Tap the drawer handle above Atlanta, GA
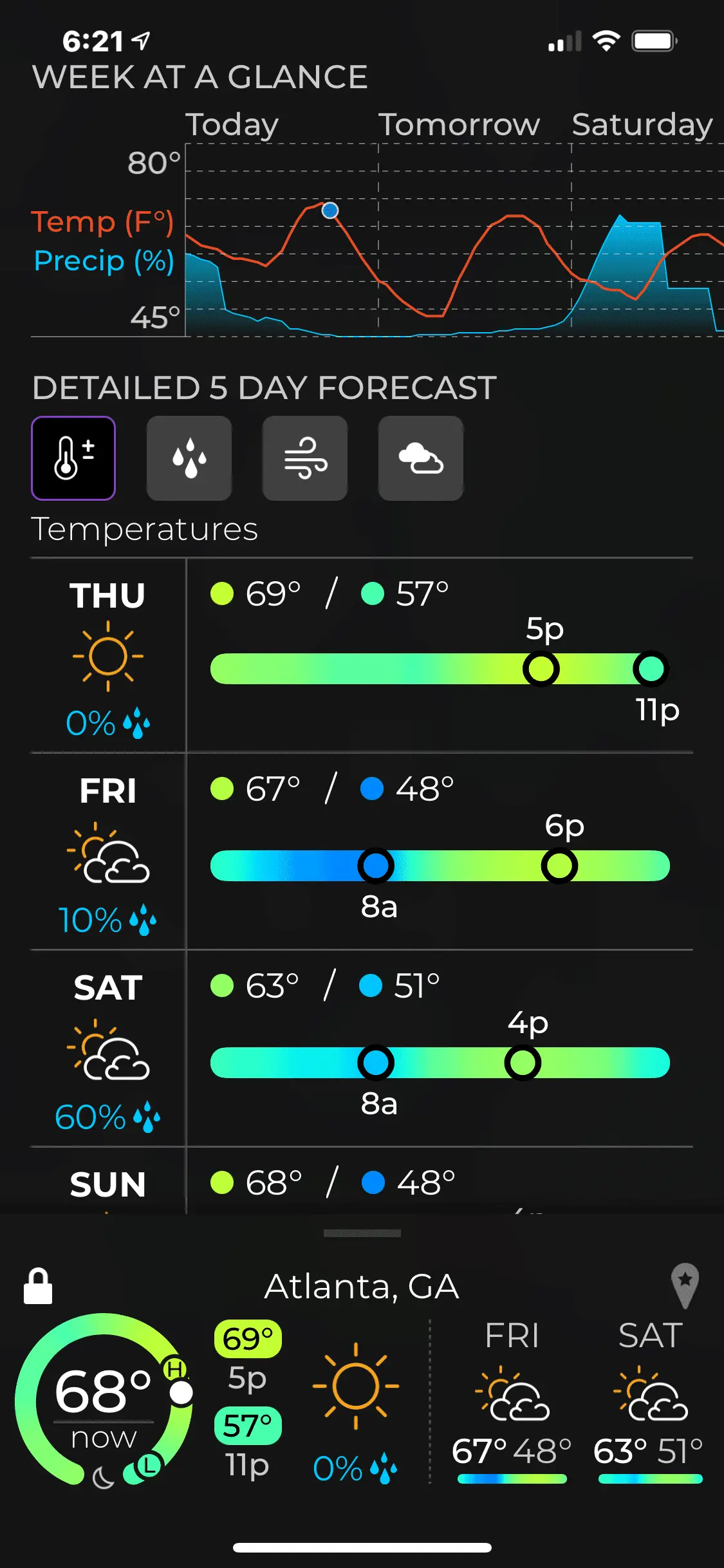Image resolution: width=724 pixels, height=1568 pixels. [x=362, y=1233]
